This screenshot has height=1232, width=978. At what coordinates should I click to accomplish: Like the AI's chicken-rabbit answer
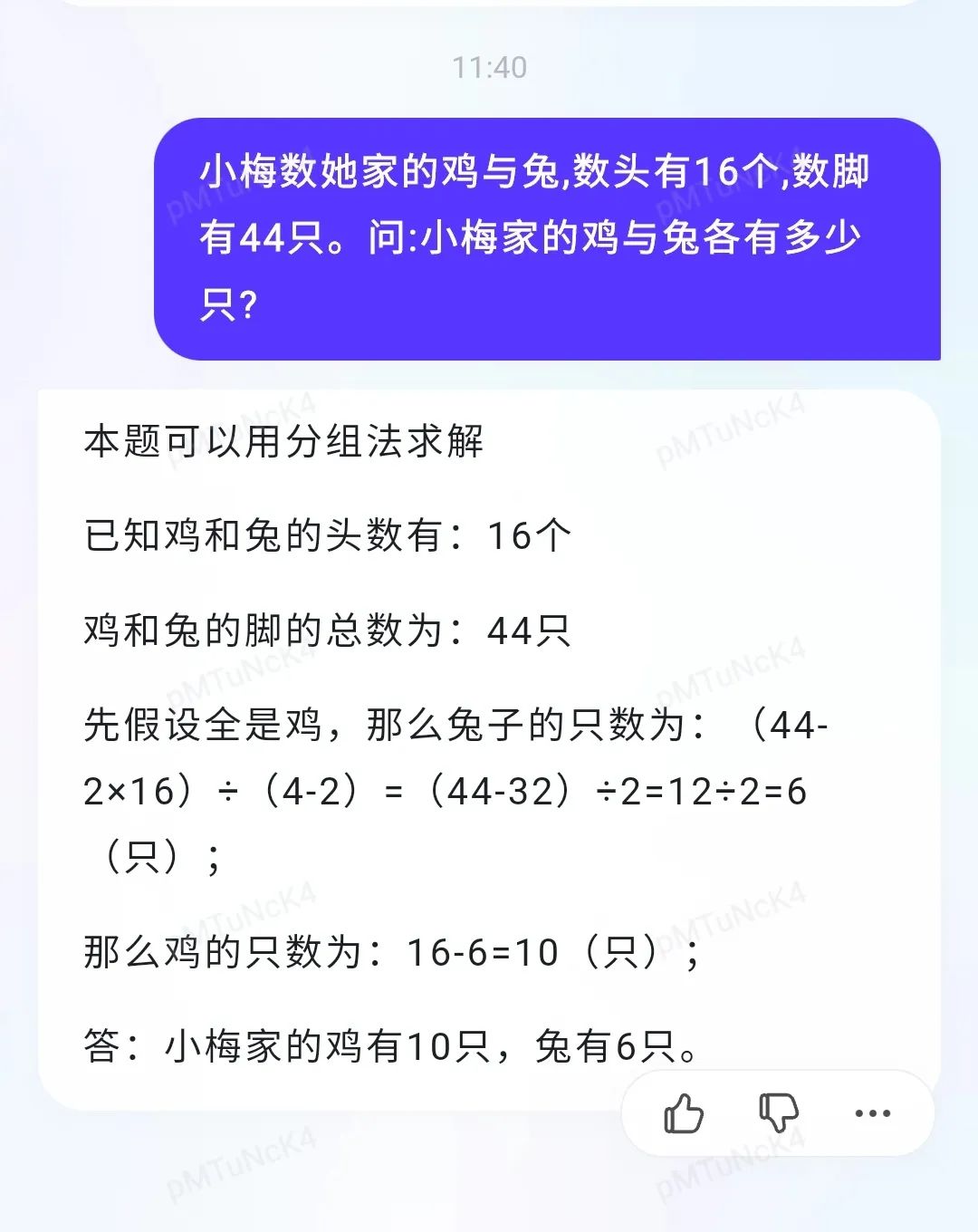(684, 1113)
